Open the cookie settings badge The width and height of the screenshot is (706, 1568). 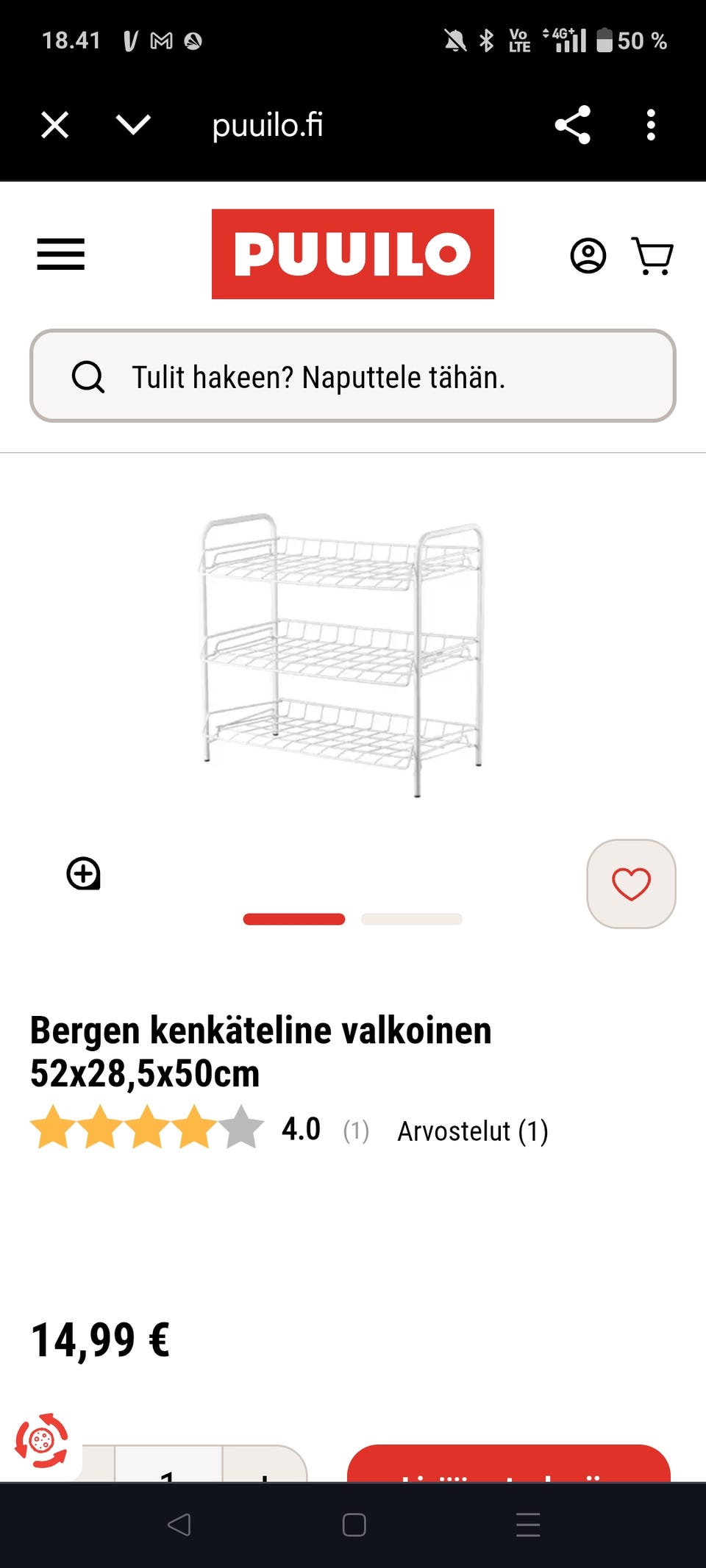[42, 1441]
